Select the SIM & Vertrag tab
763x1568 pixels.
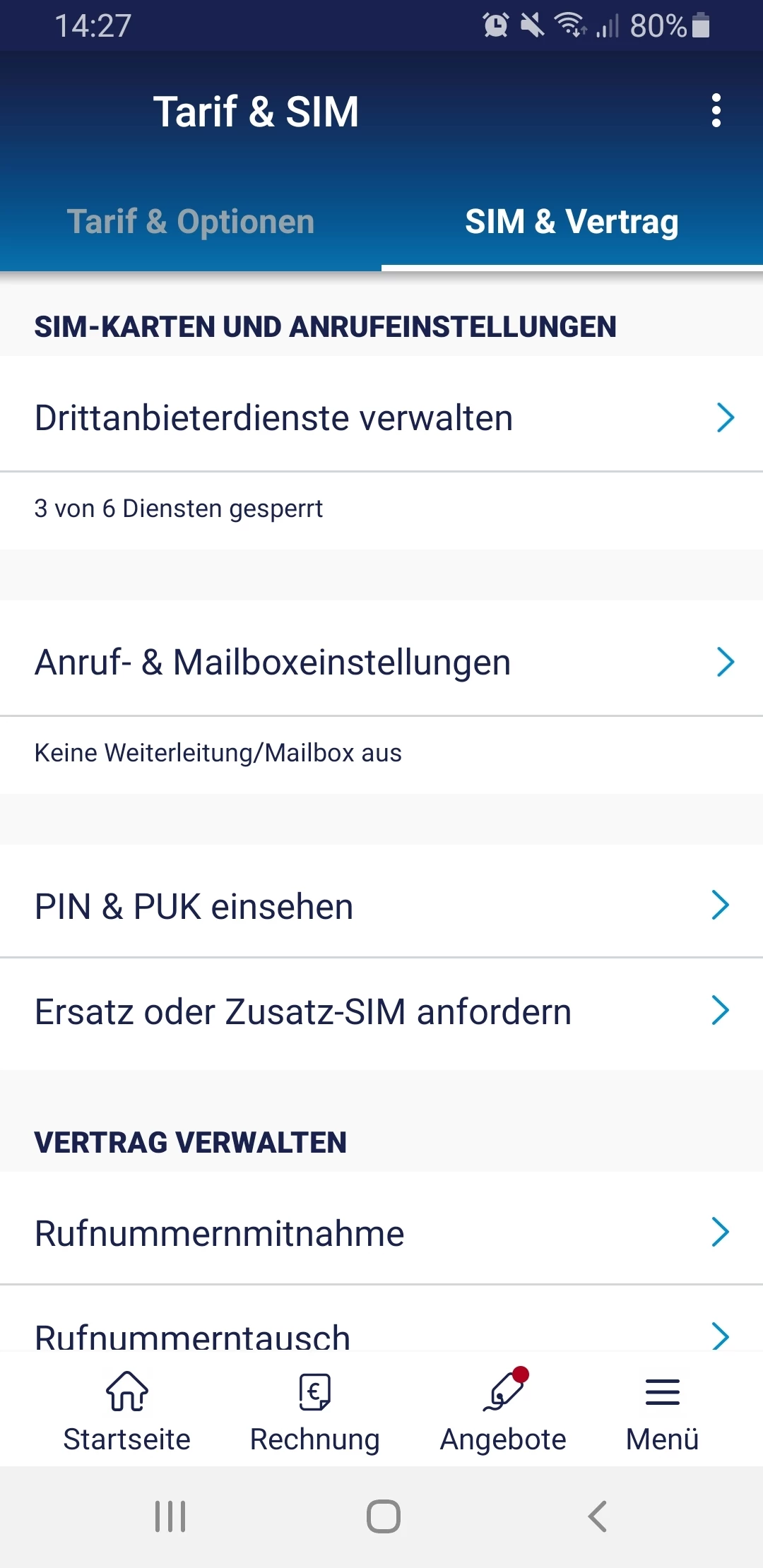point(572,222)
